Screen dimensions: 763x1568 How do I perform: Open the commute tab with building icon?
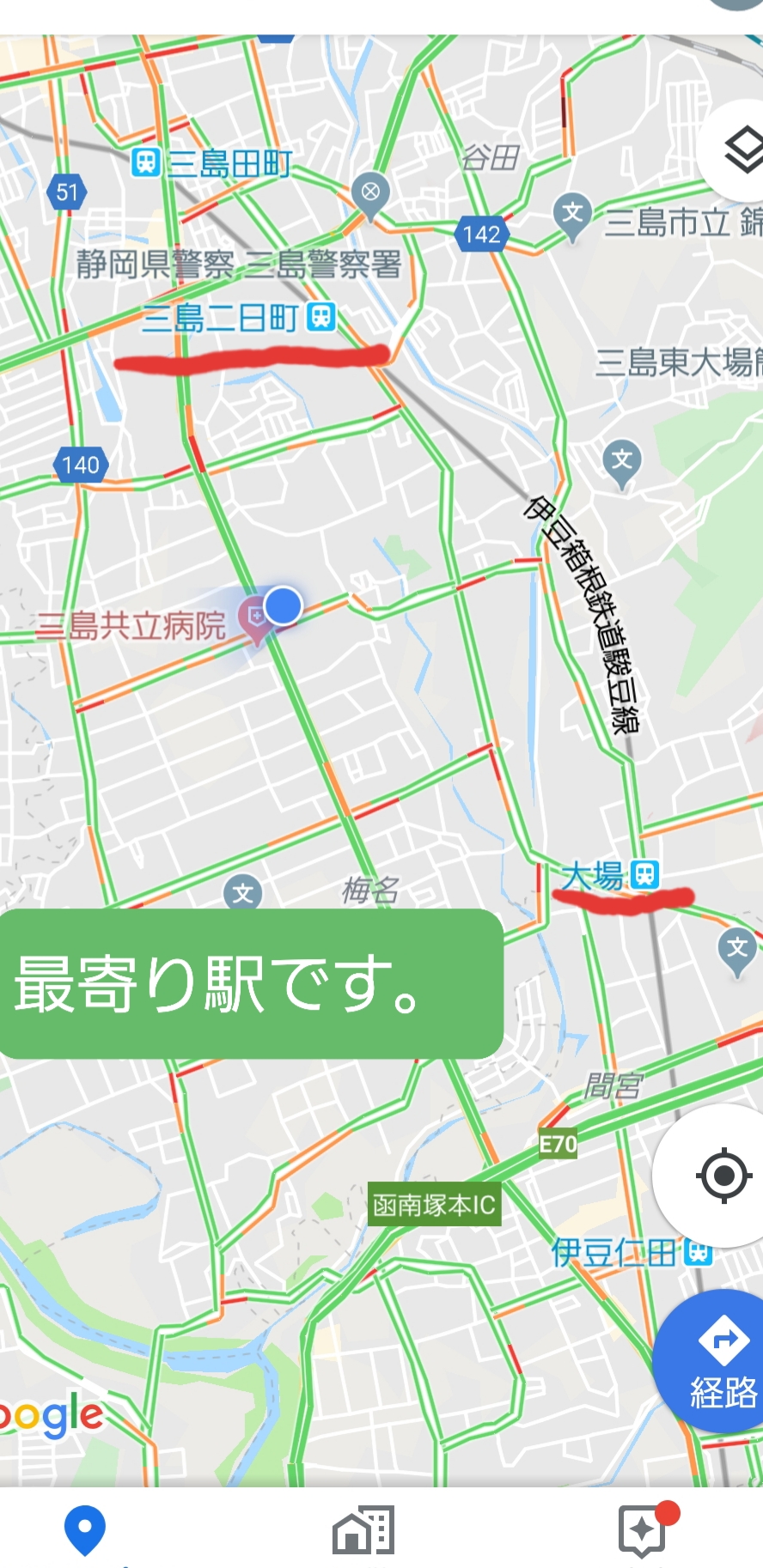tap(363, 1529)
